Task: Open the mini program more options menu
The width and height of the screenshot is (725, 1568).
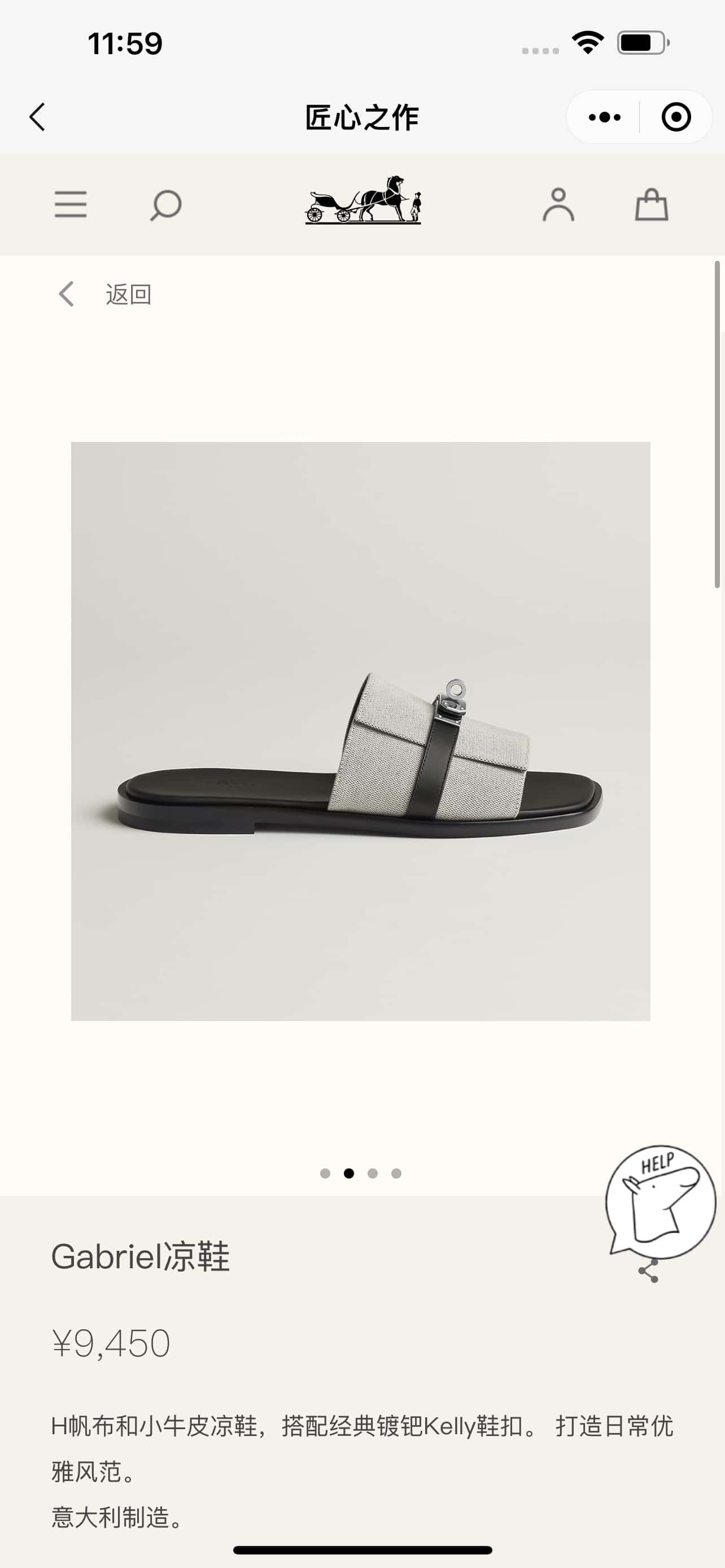Action: [x=604, y=117]
